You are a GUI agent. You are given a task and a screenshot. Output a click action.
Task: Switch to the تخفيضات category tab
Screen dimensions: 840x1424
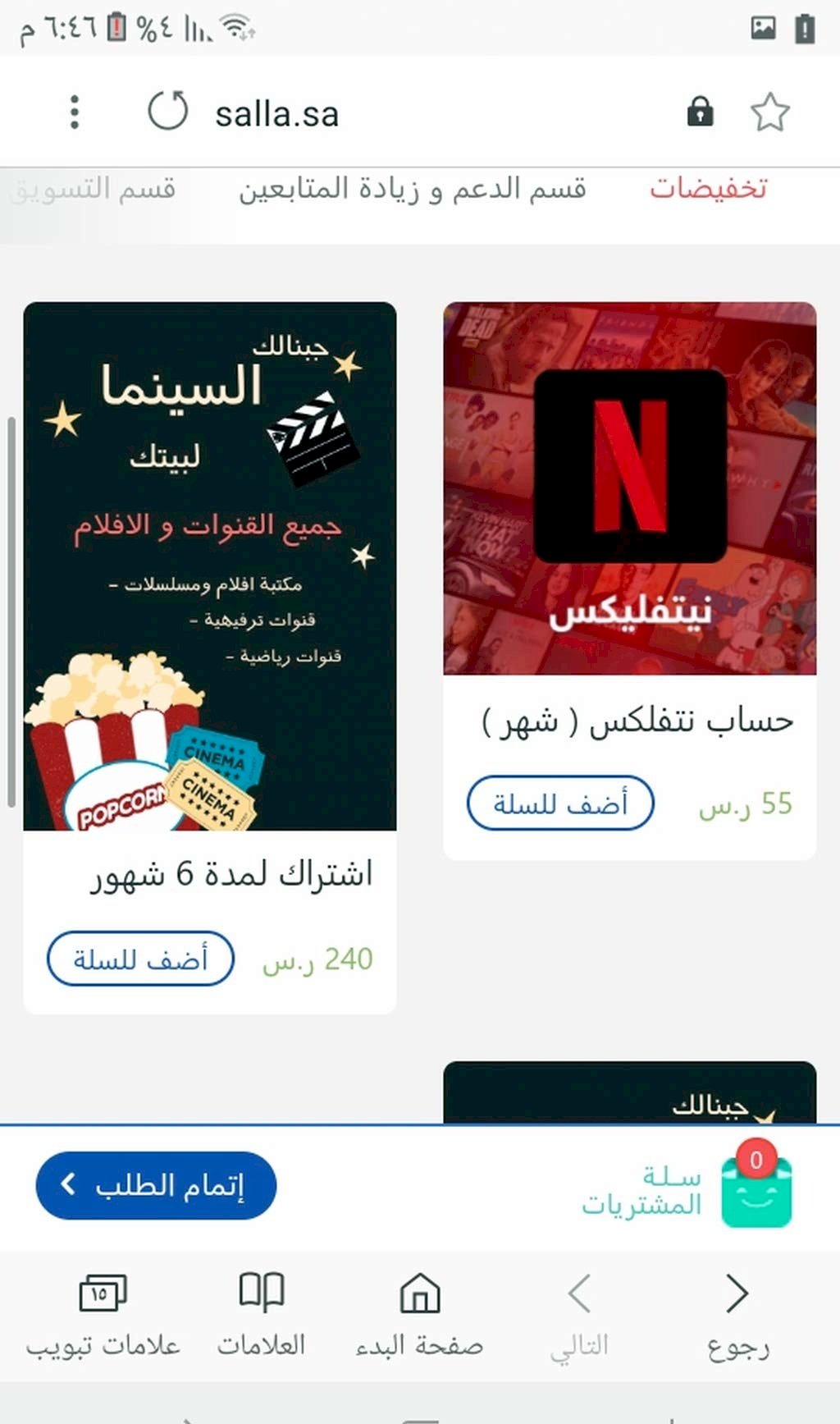pyautogui.click(x=708, y=189)
